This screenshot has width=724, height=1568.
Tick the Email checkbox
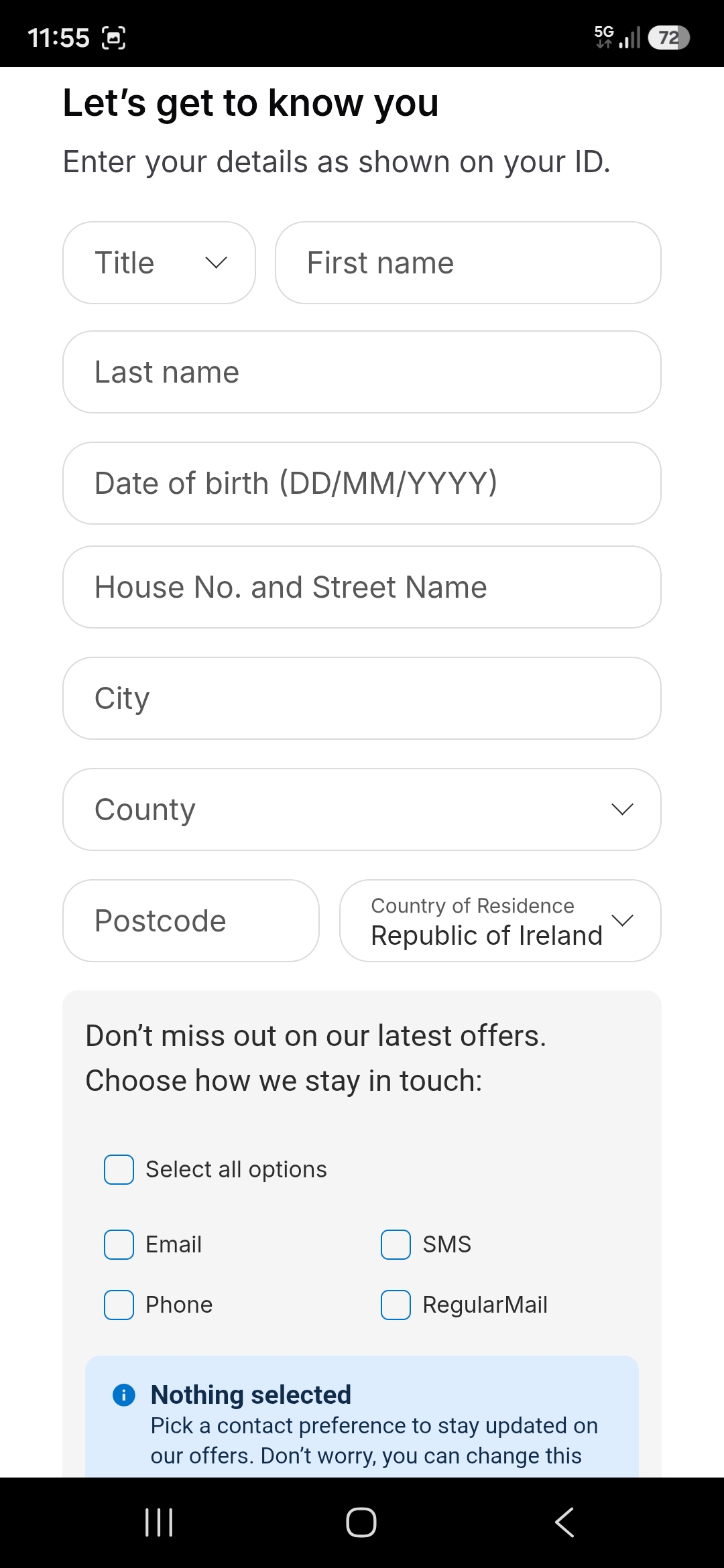[119, 1244]
